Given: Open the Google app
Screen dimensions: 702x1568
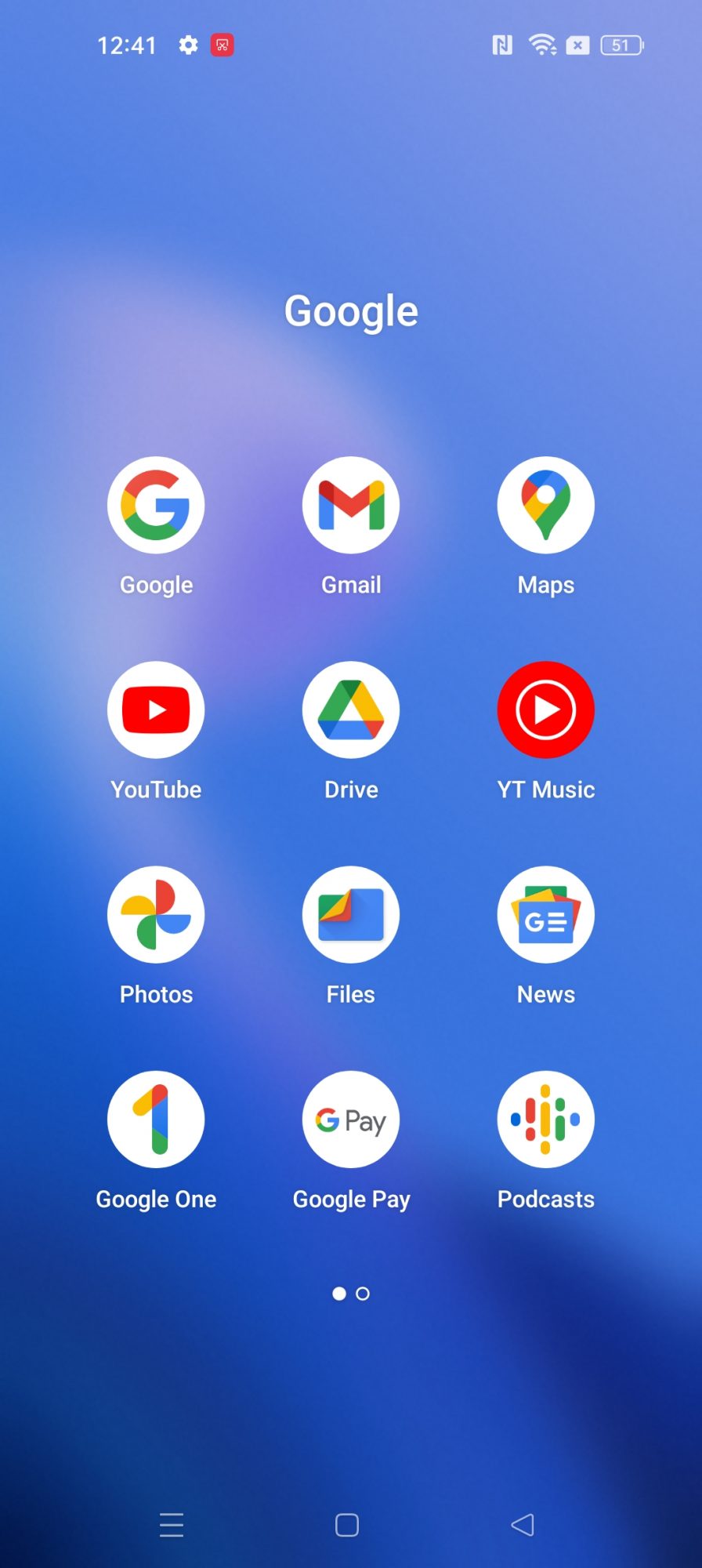Looking at the screenshot, I should (x=156, y=506).
